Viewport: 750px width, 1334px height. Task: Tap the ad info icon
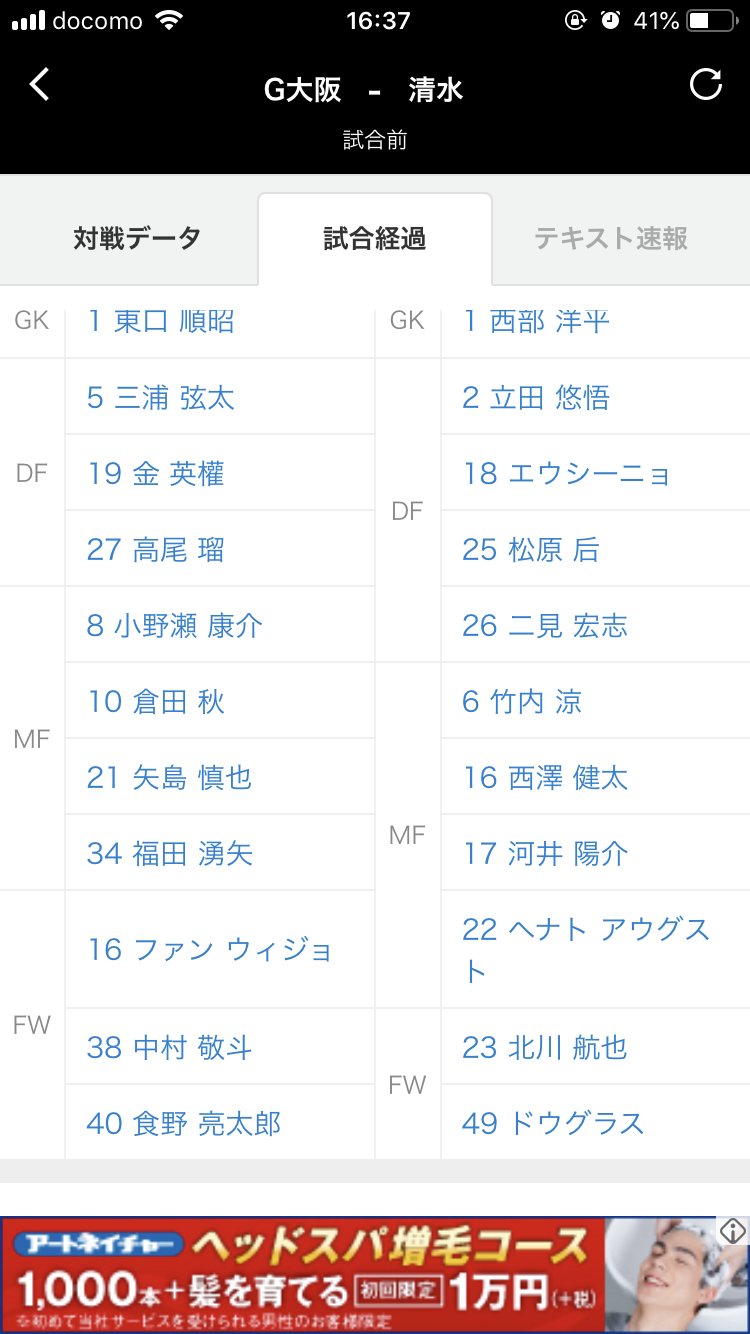click(733, 1231)
